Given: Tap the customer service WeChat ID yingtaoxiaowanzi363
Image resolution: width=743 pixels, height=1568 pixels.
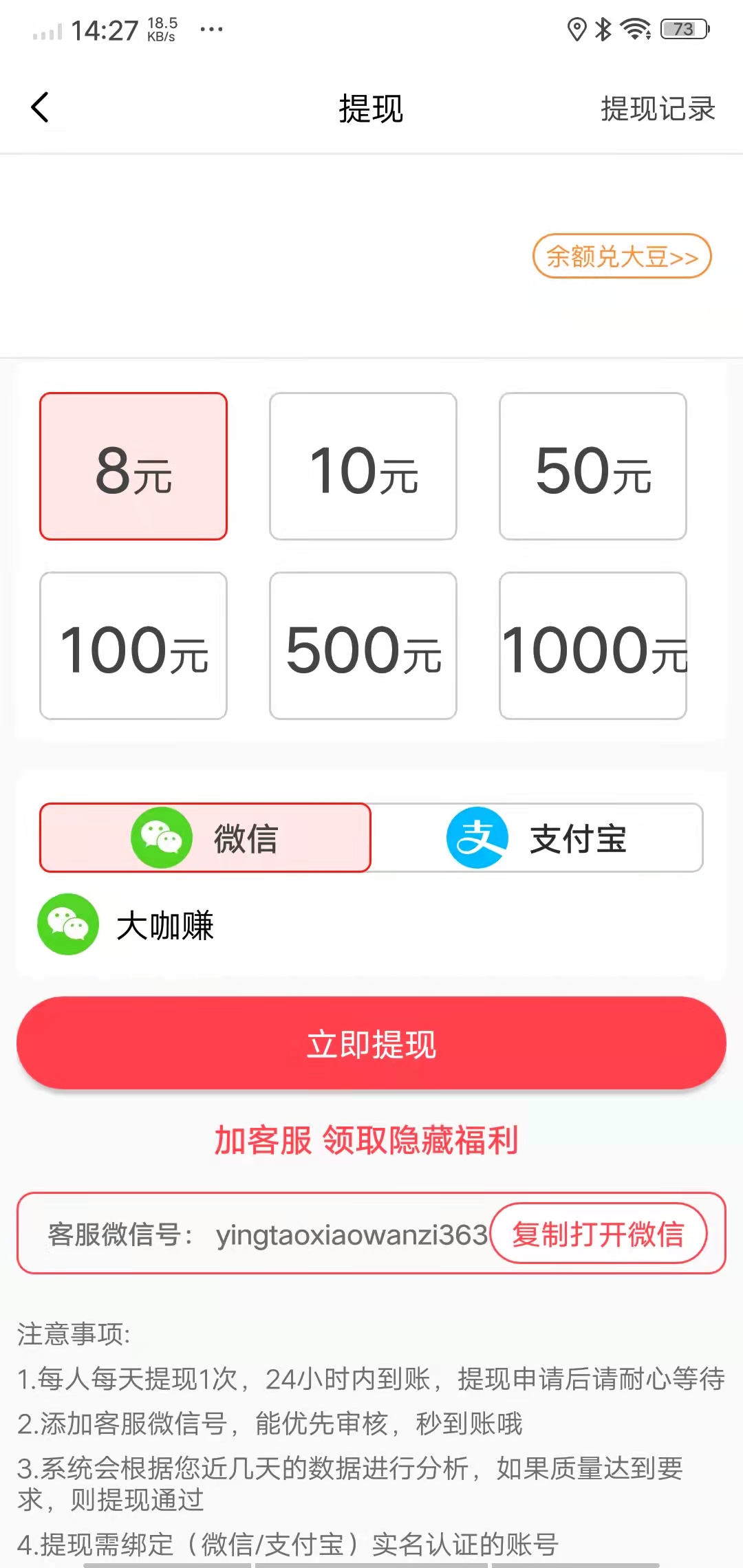Looking at the screenshot, I should point(352,1233).
